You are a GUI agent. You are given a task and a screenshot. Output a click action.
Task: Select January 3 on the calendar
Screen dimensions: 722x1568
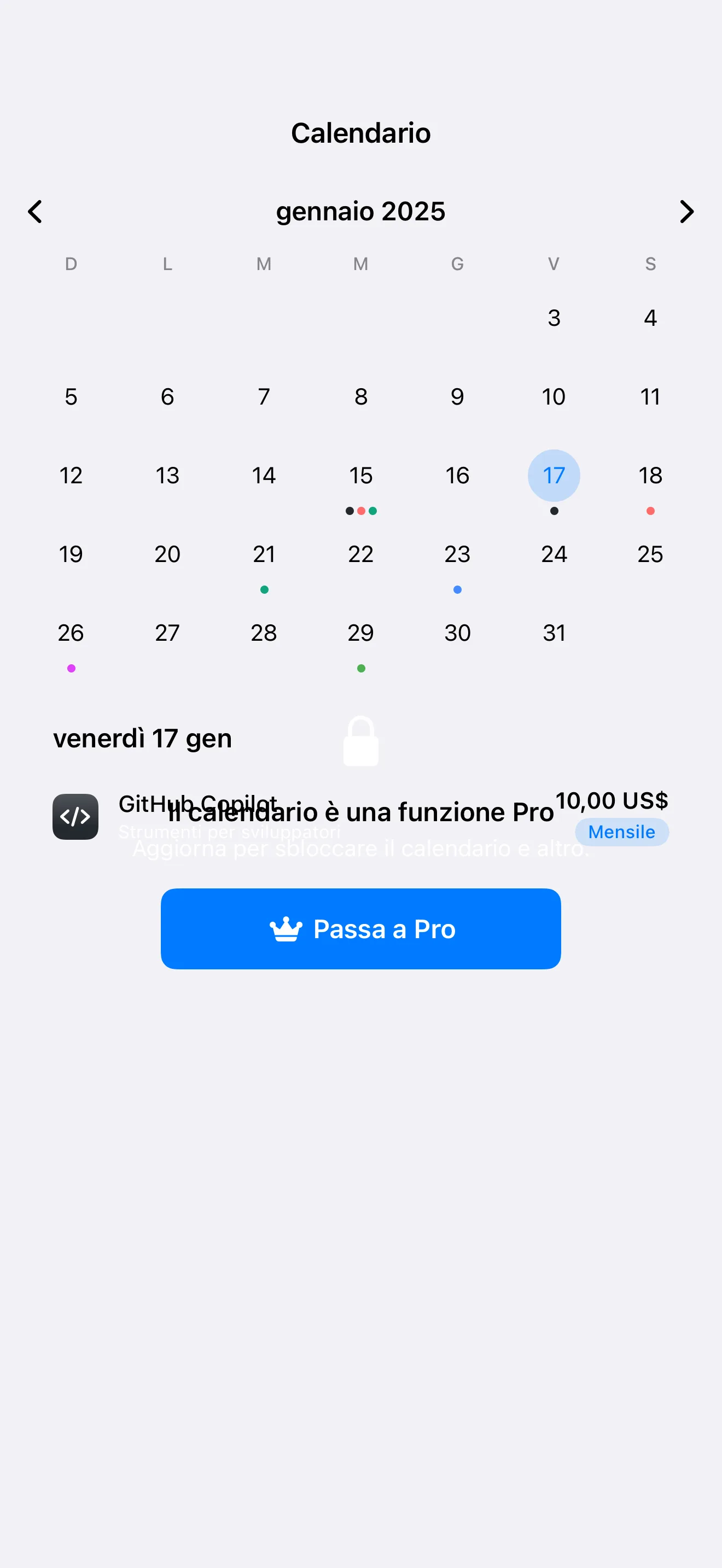click(554, 318)
